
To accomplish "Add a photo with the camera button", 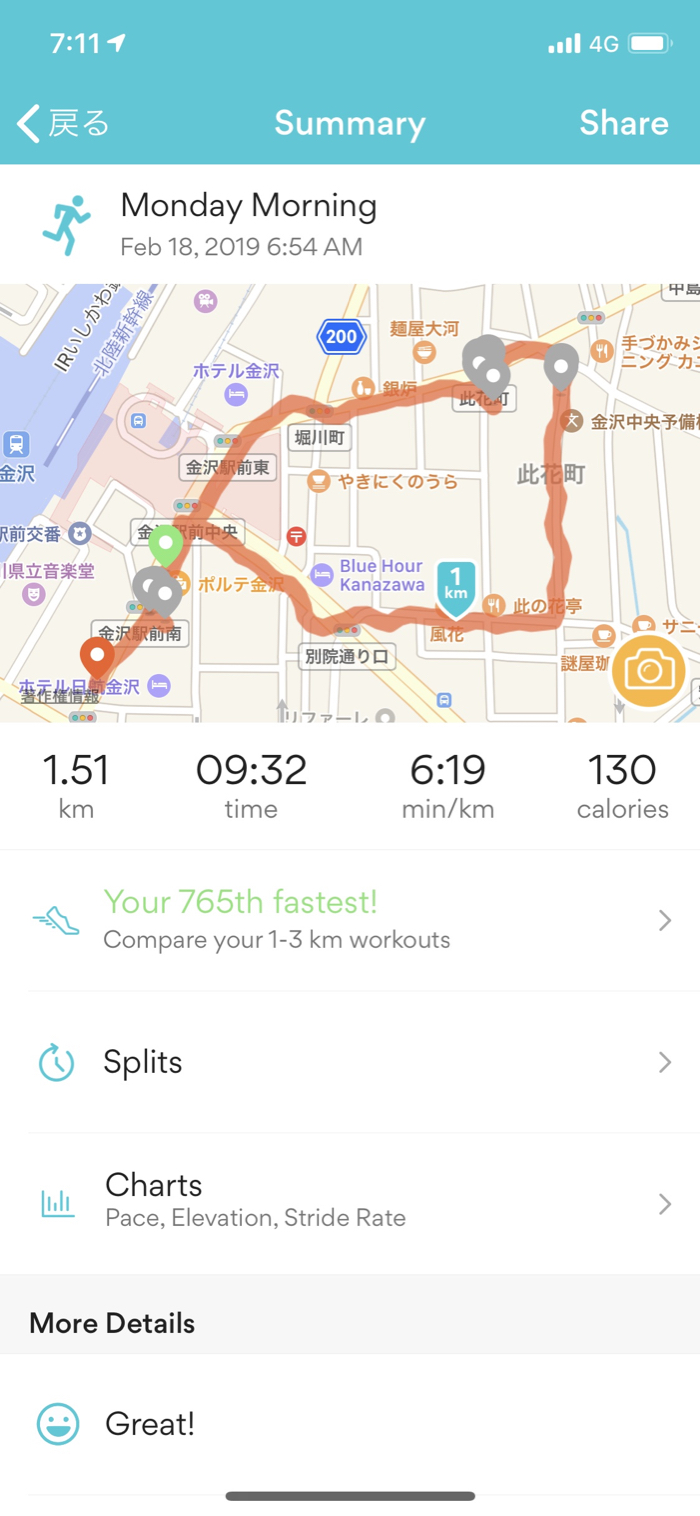I will (x=649, y=671).
